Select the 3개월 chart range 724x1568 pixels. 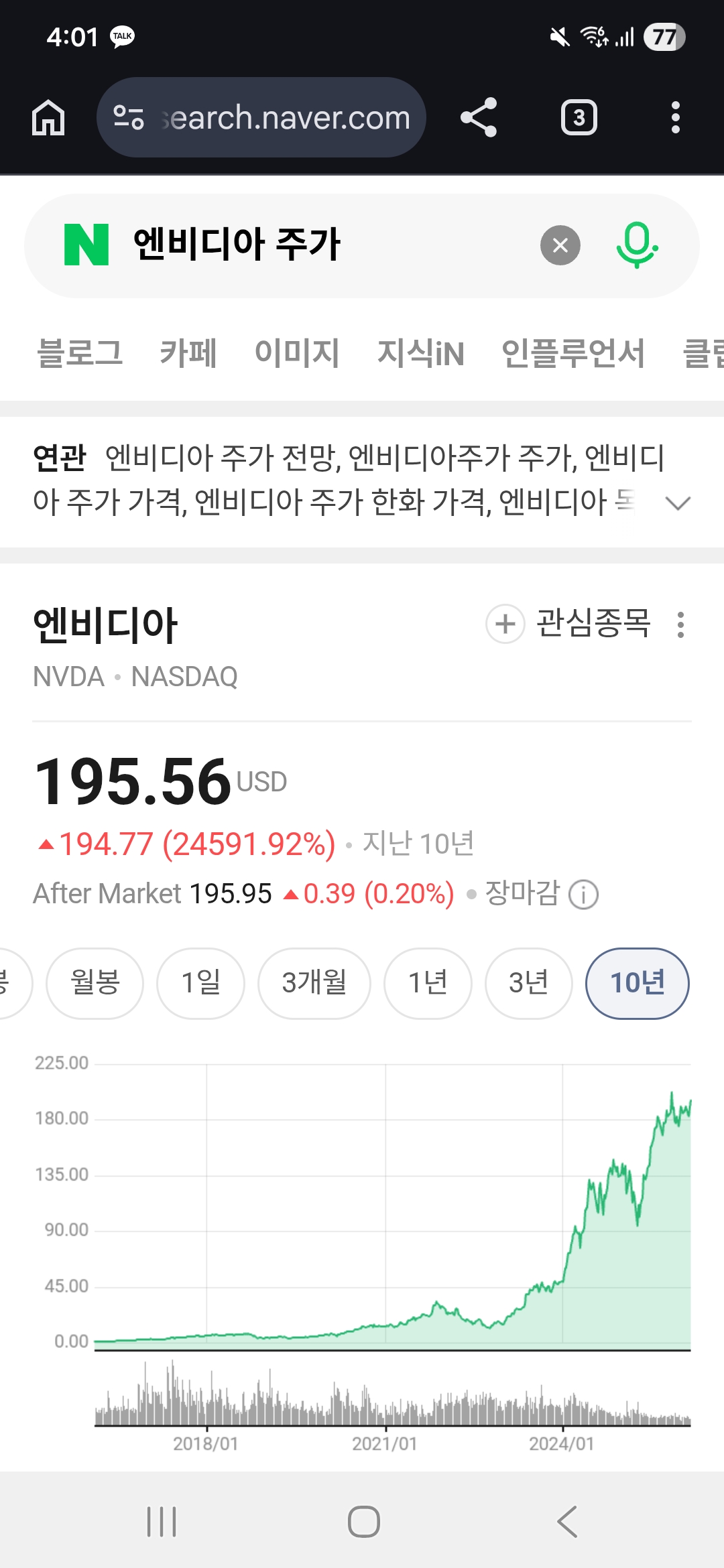314,983
